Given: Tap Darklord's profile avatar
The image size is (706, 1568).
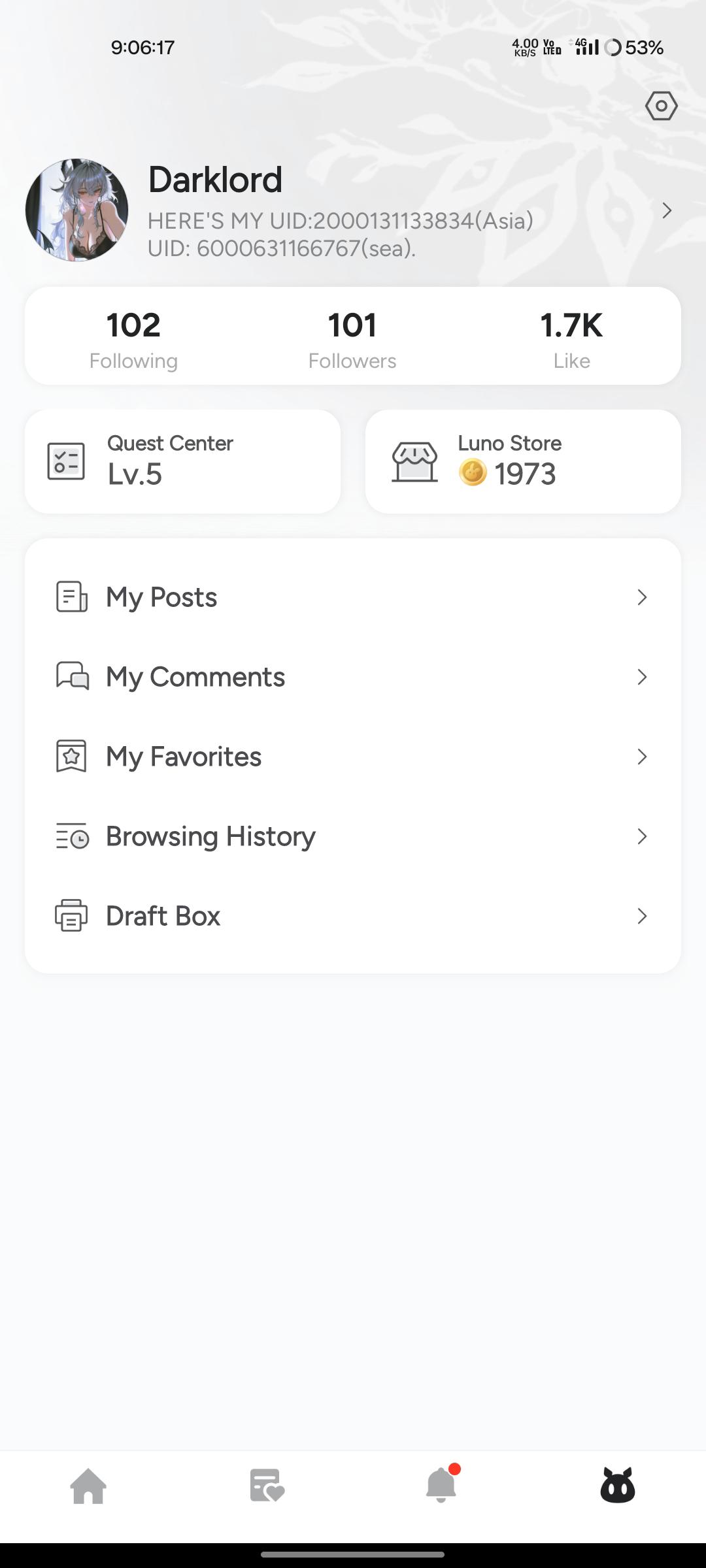Looking at the screenshot, I should [x=76, y=210].
